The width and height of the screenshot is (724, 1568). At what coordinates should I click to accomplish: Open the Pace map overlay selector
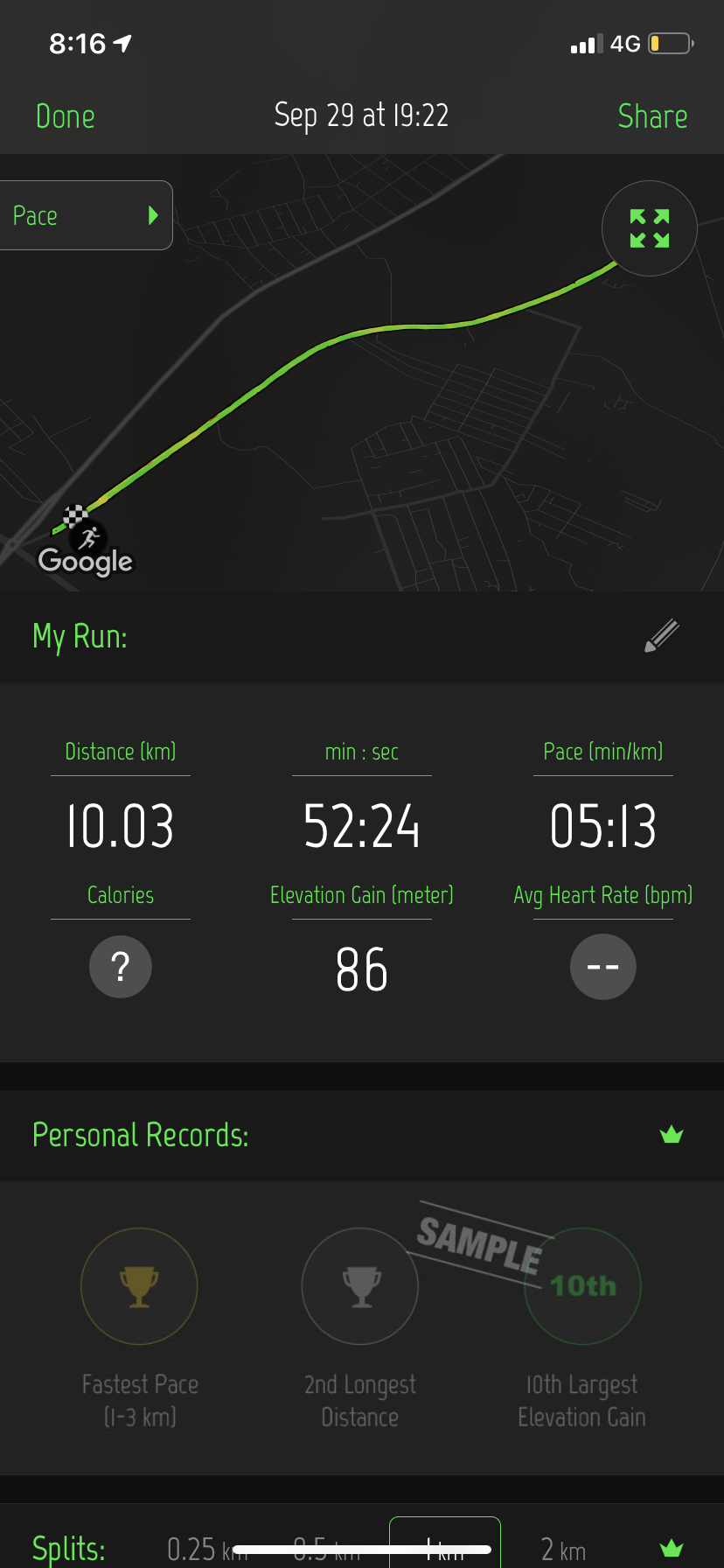[x=85, y=215]
